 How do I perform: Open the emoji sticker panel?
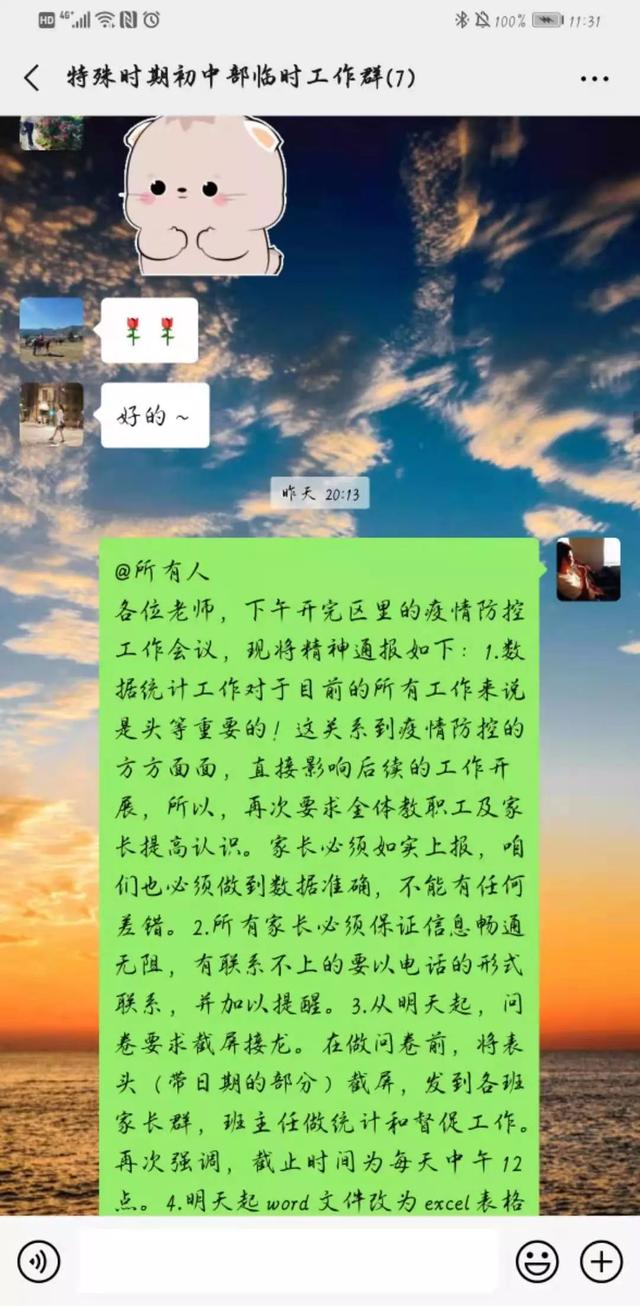coord(537,1261)
